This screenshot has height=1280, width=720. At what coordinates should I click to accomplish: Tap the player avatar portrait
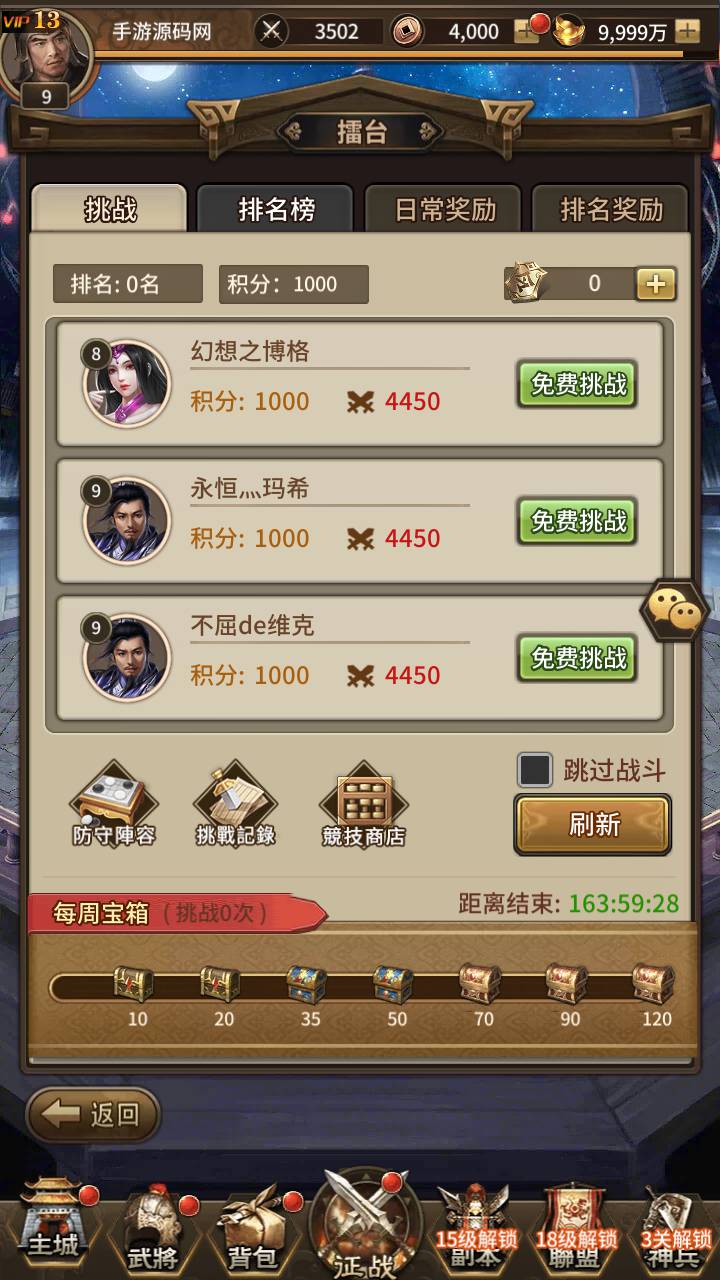pyautogui.click(x=46, y=50)
